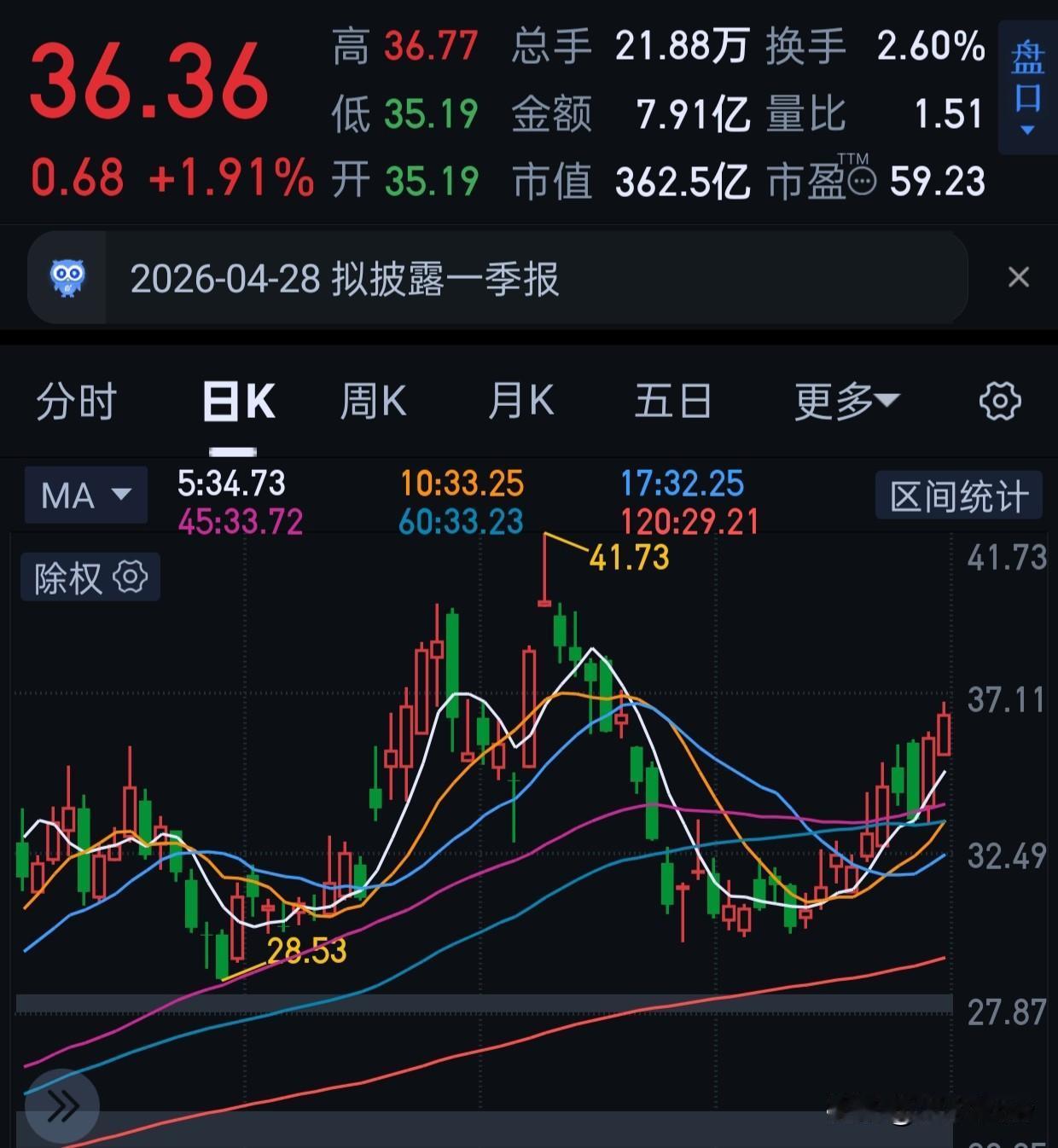Switch to the 周K weekly chart tab
The image size is (1058, 1148).
coord(372,401)
